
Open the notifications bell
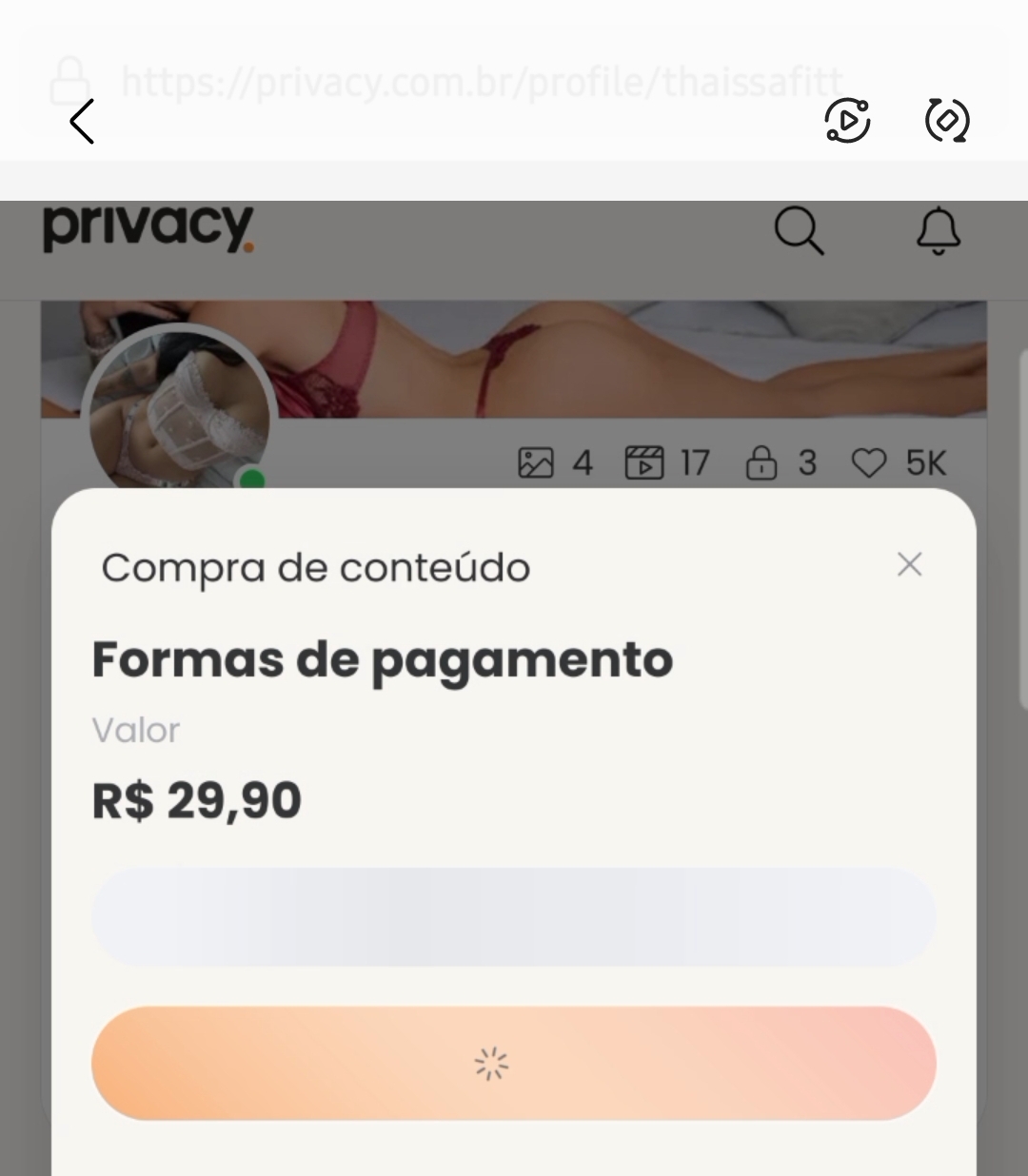click(x=939, y=231)
